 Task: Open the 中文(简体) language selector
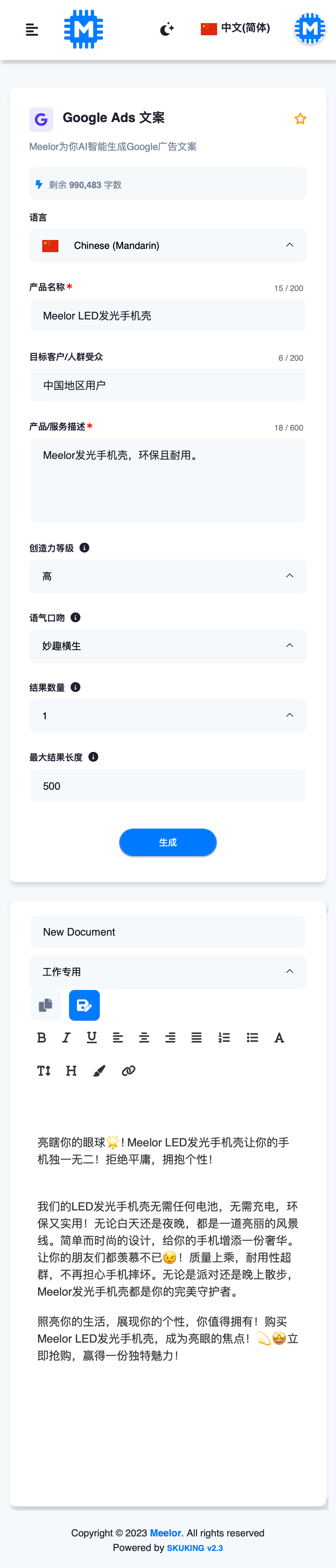(235, 28)
